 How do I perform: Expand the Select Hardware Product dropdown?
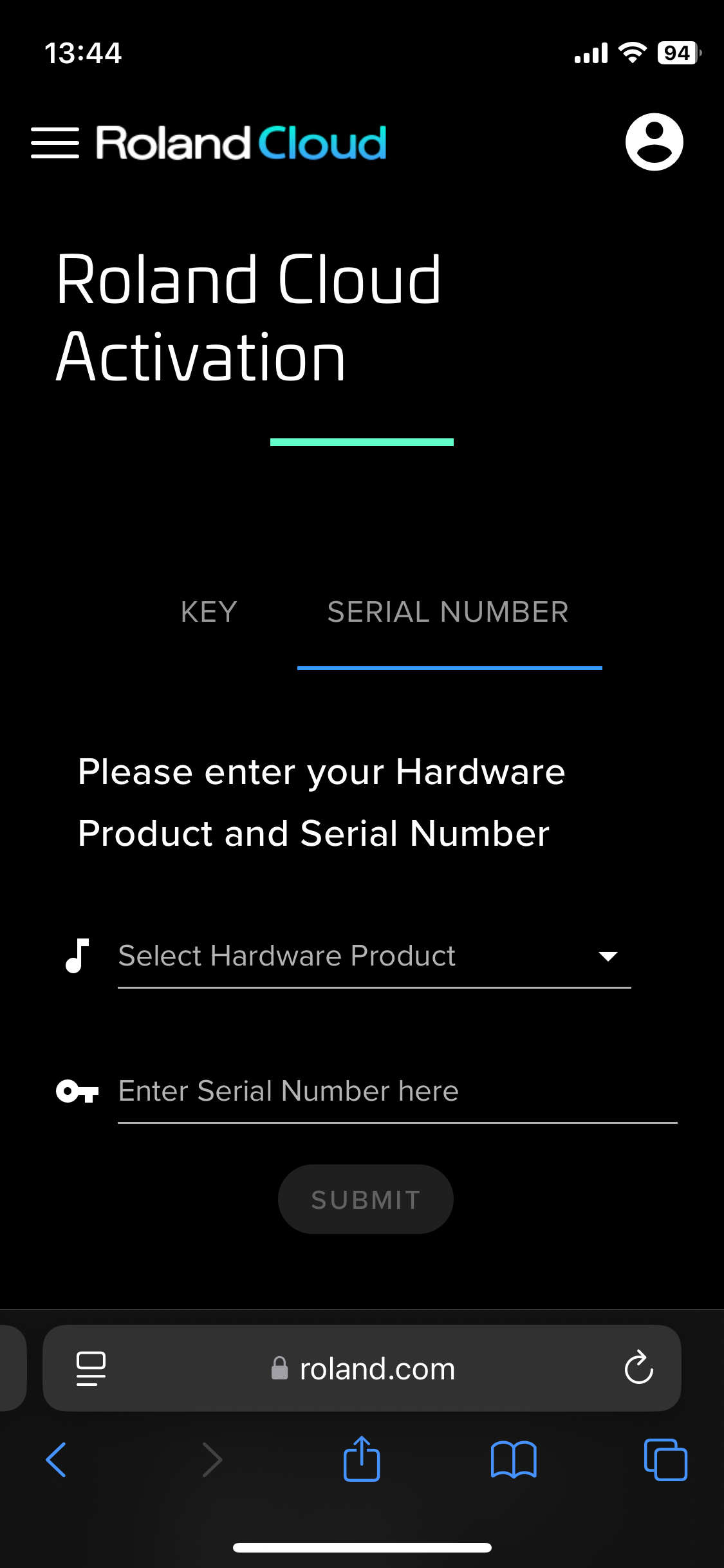click(x=374, y=956)
